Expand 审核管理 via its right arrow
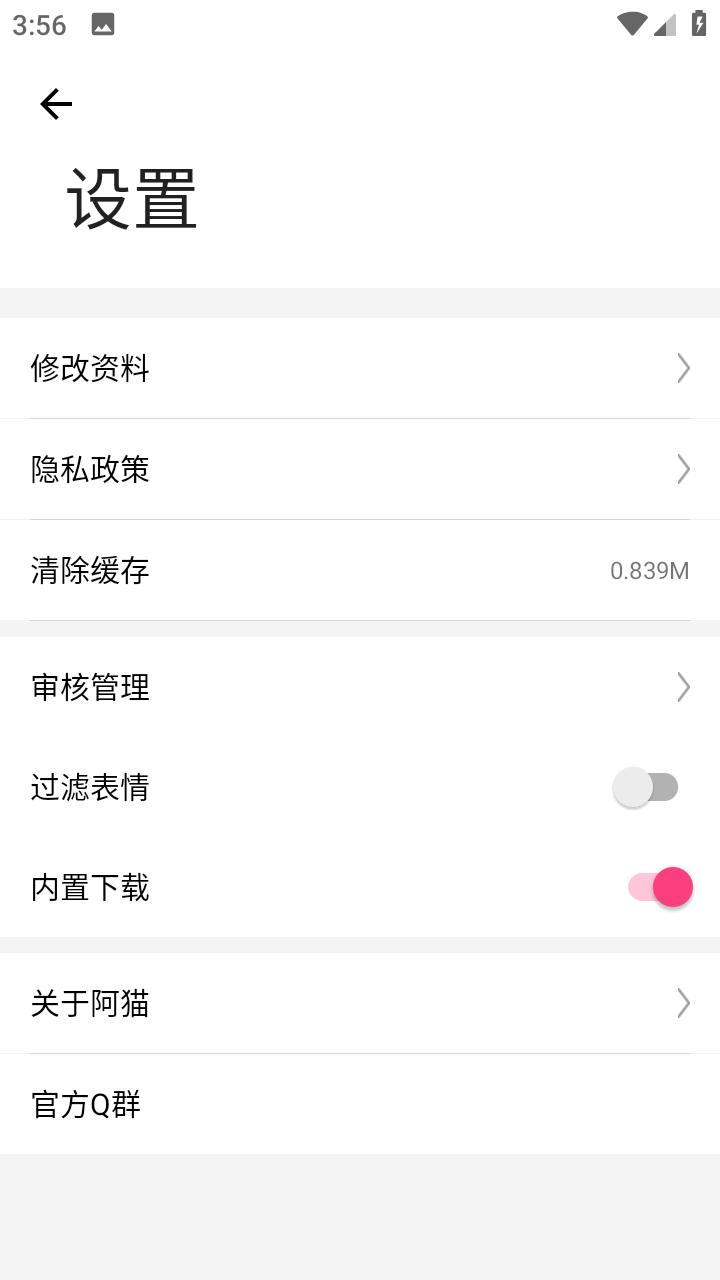 [x=683, y=687]
